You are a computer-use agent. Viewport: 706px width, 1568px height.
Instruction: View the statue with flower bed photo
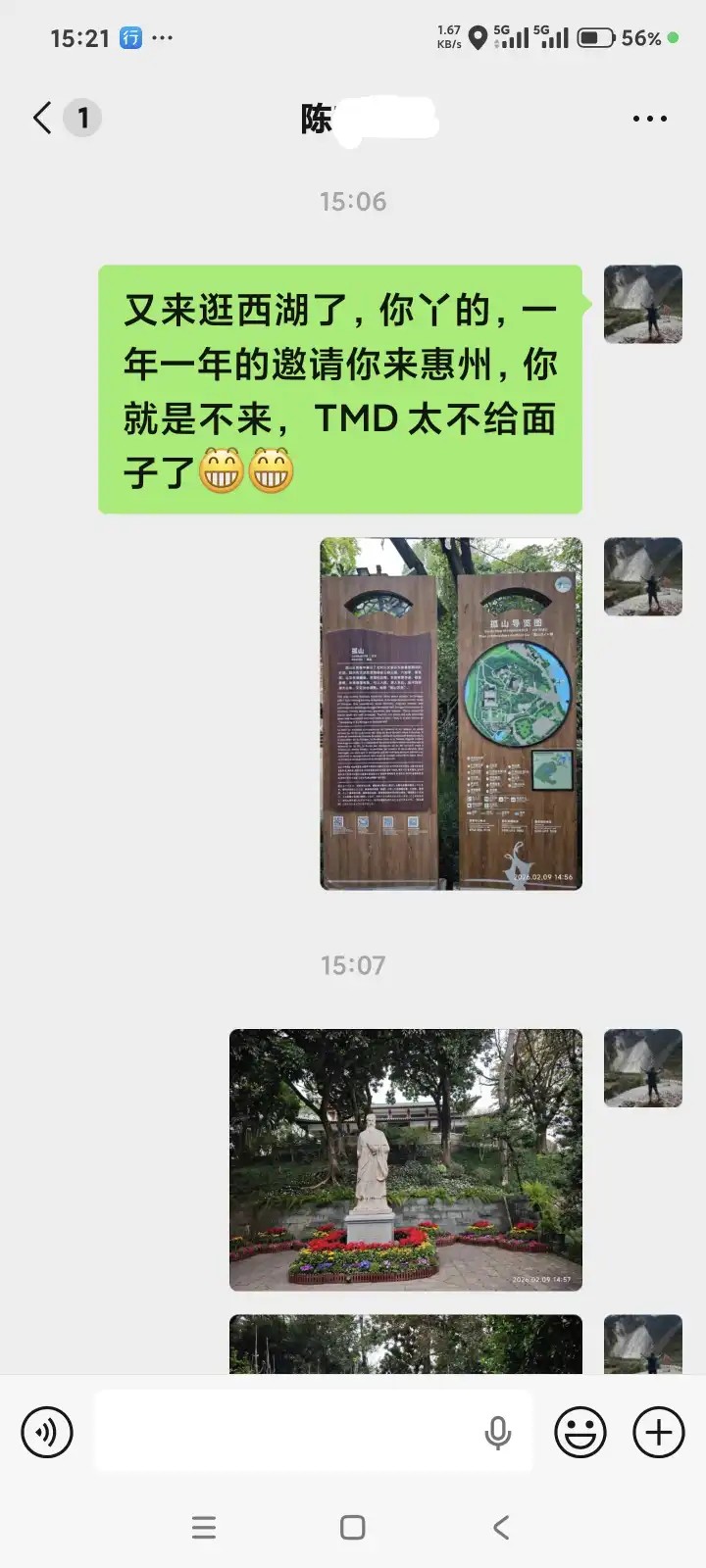click(406, 1159)
